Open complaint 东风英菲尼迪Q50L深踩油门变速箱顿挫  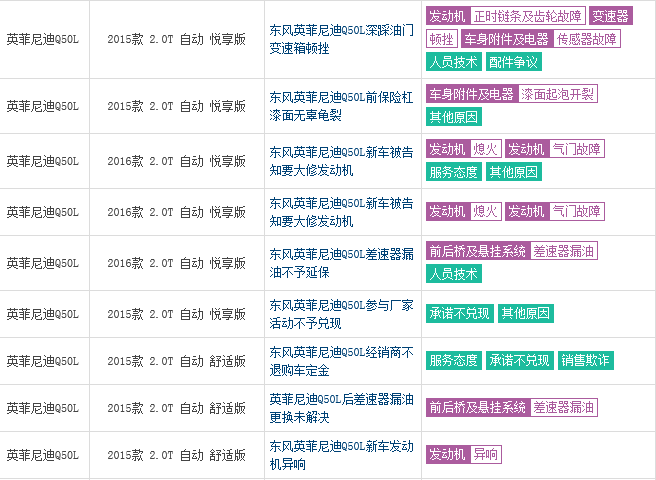(341, 38)
